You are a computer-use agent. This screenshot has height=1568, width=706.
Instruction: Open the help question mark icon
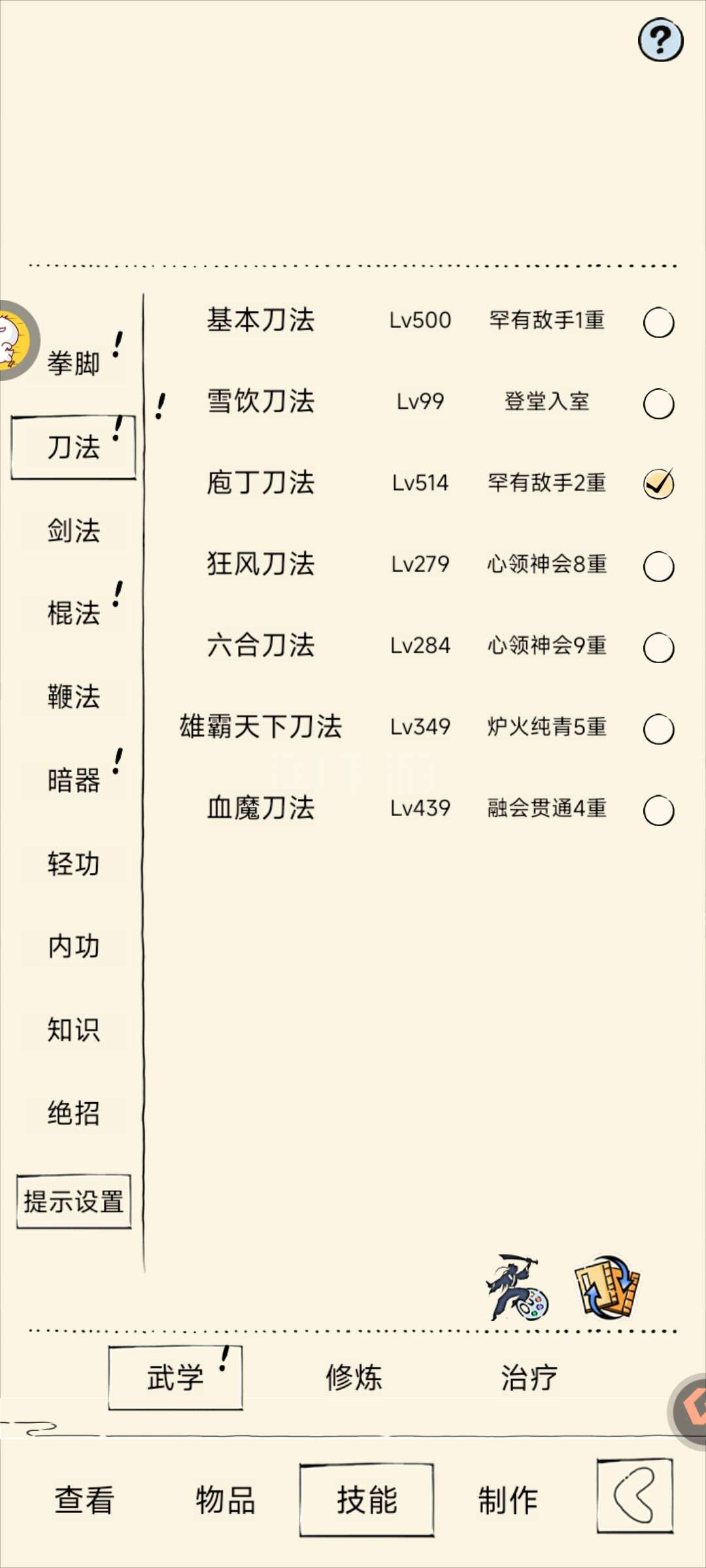tap(660, 40)
